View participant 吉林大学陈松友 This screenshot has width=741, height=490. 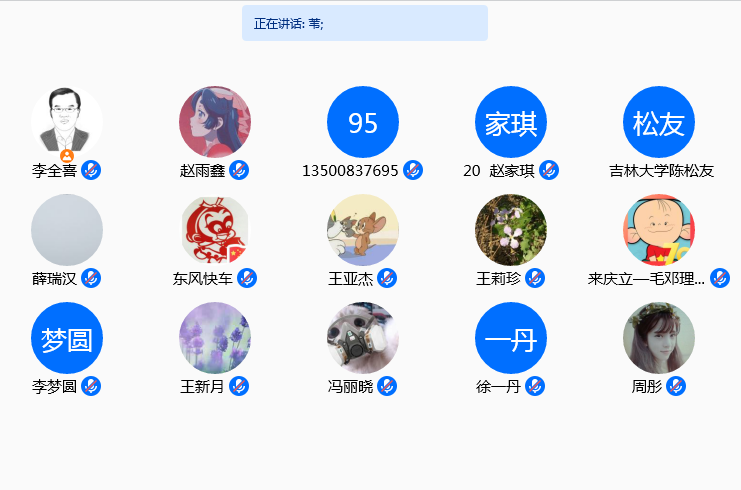[x=659, y=121]
